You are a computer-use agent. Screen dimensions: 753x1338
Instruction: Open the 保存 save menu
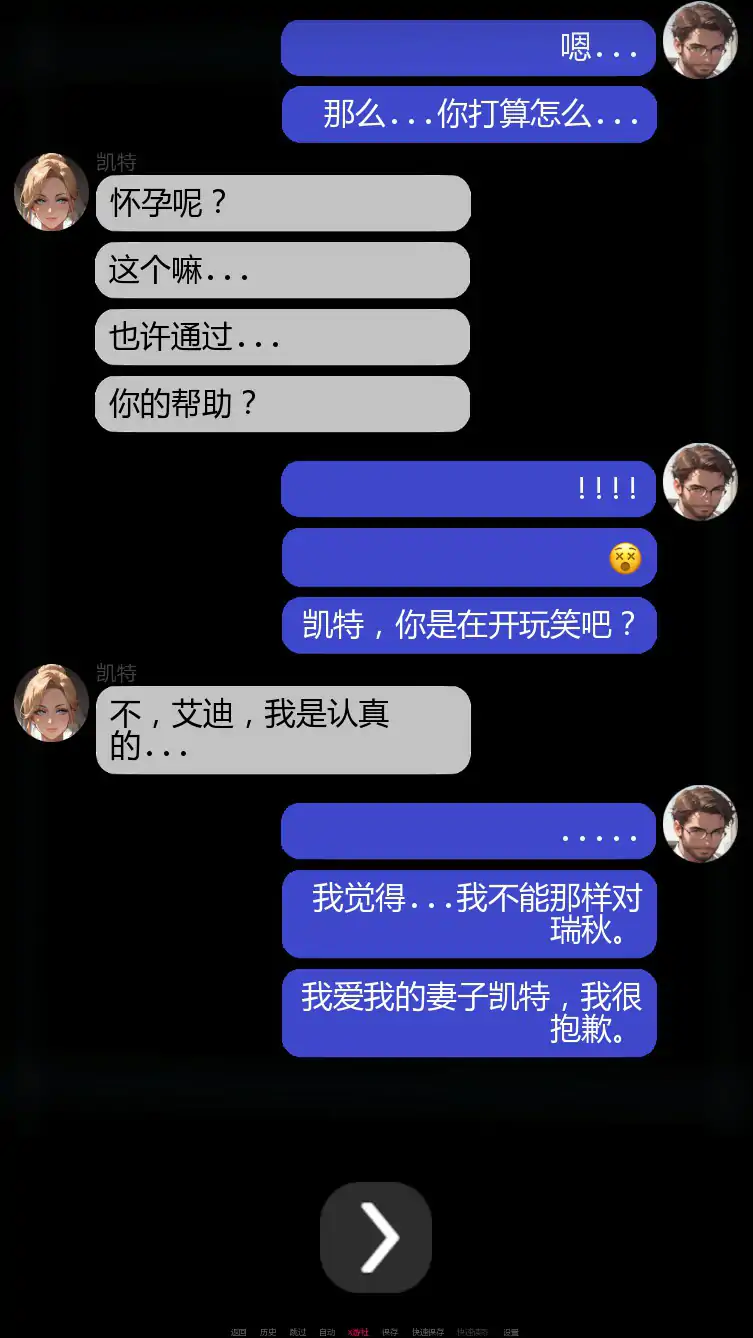click(390, 1332)
